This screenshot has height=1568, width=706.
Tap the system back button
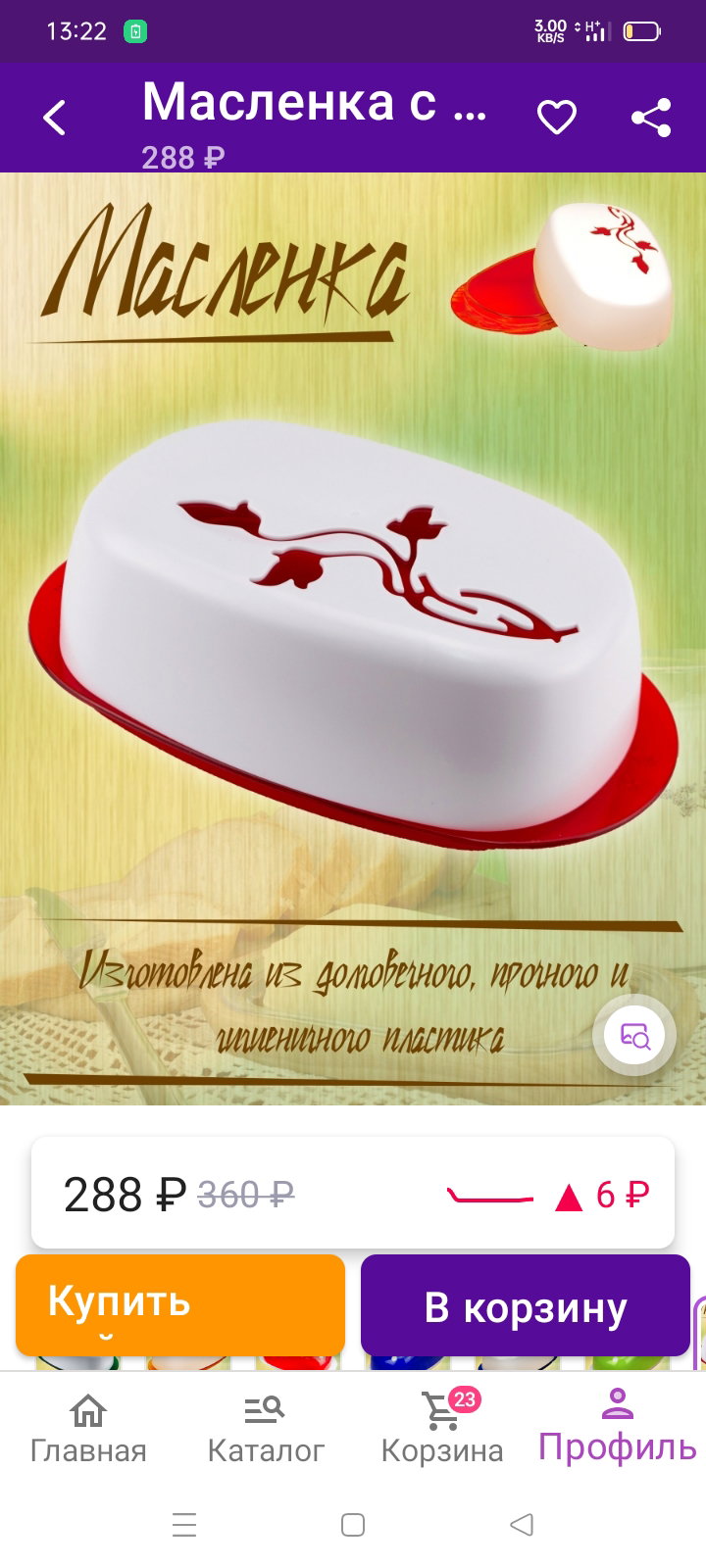pos(522,1525)
